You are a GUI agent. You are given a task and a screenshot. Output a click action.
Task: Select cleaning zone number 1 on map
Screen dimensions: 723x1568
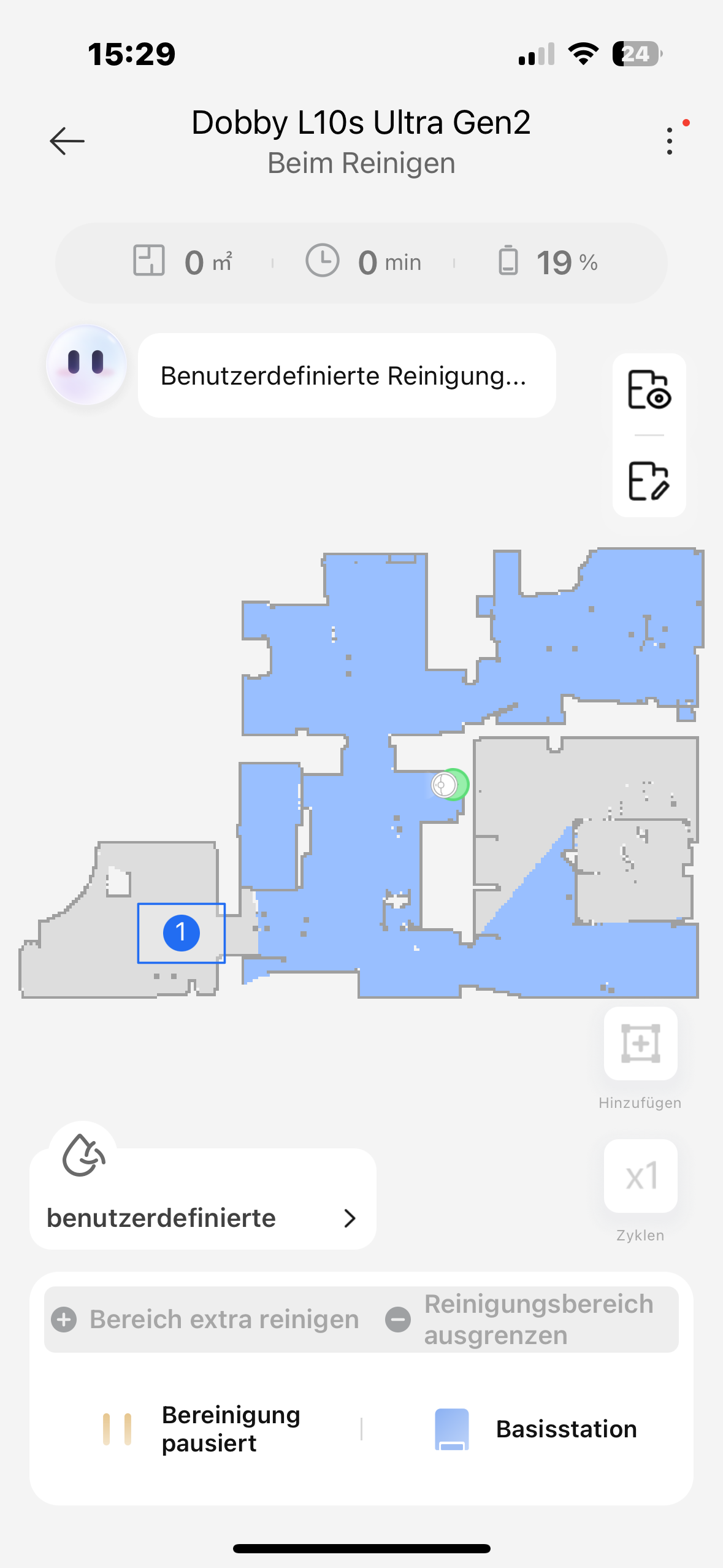tap(181, 933)
